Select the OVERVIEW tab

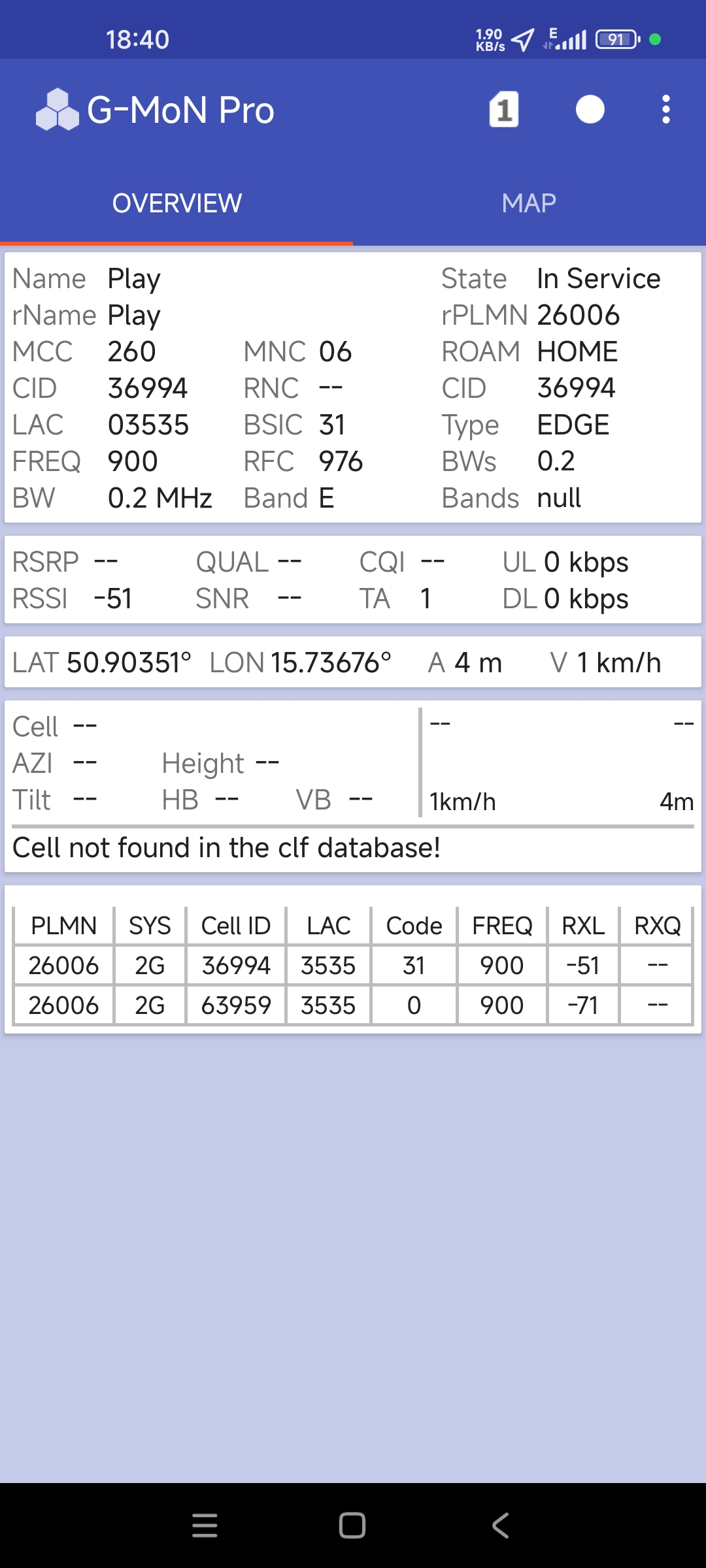point(176,203)
